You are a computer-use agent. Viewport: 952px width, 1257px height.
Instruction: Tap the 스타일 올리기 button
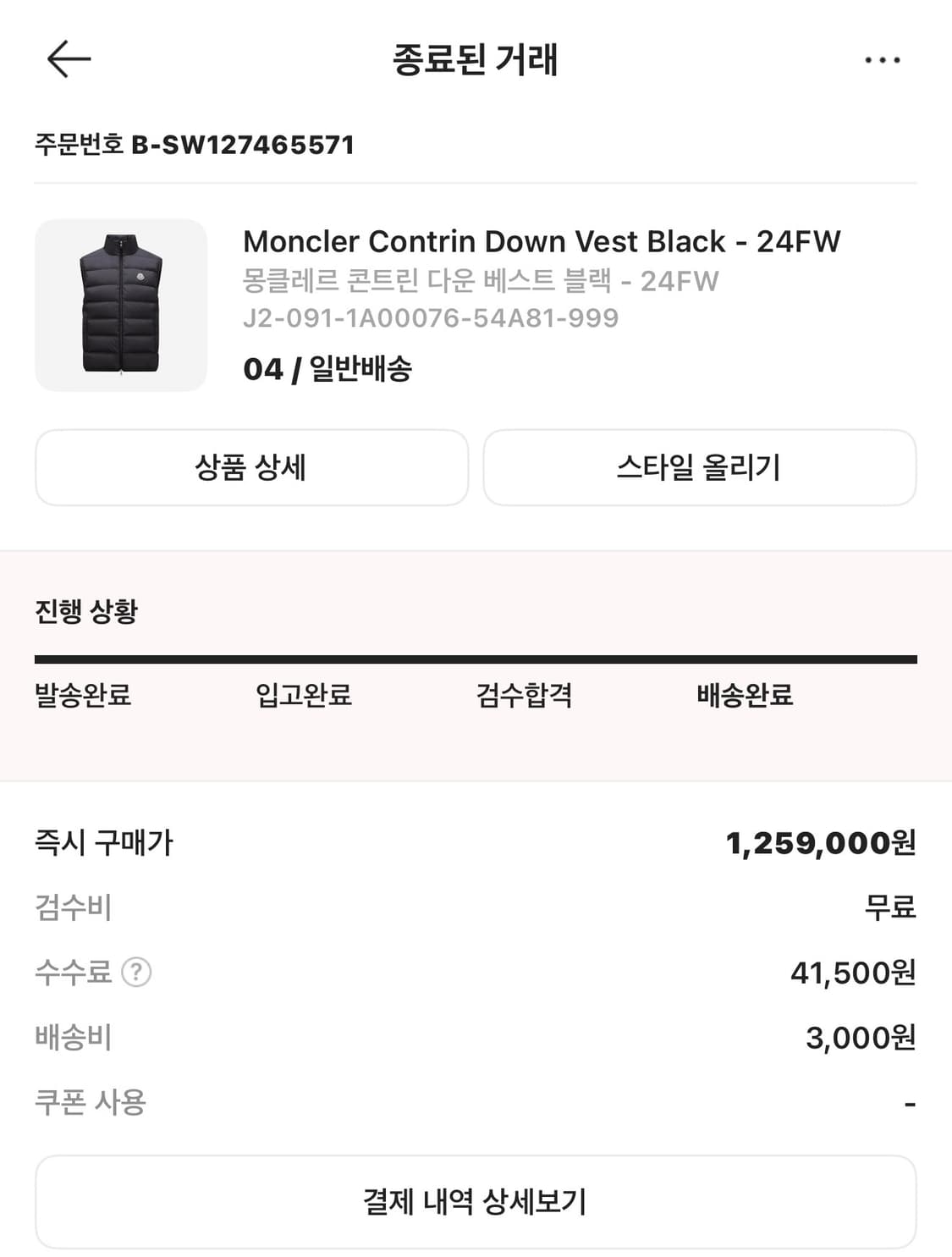(699, 467)
